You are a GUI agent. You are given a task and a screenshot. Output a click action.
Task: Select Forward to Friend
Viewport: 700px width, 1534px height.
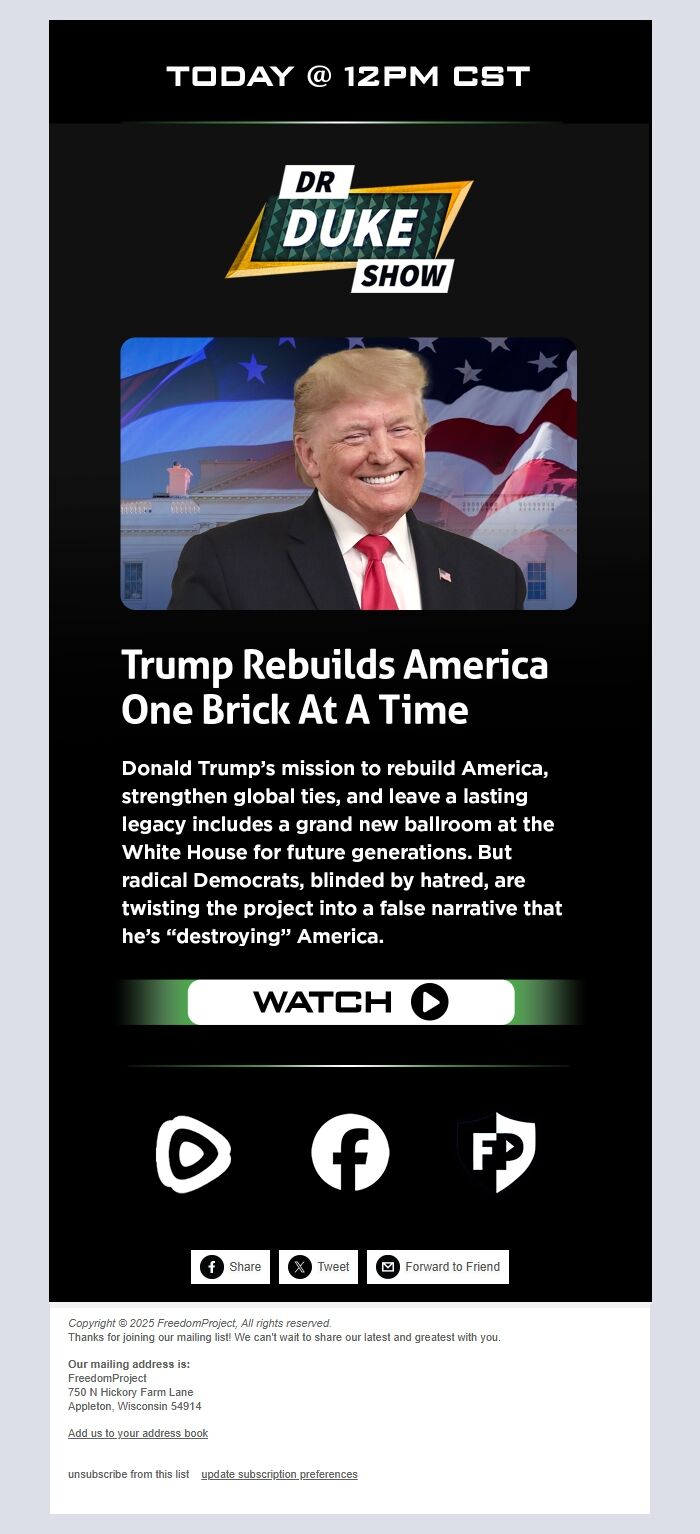tap(438, 1267)
